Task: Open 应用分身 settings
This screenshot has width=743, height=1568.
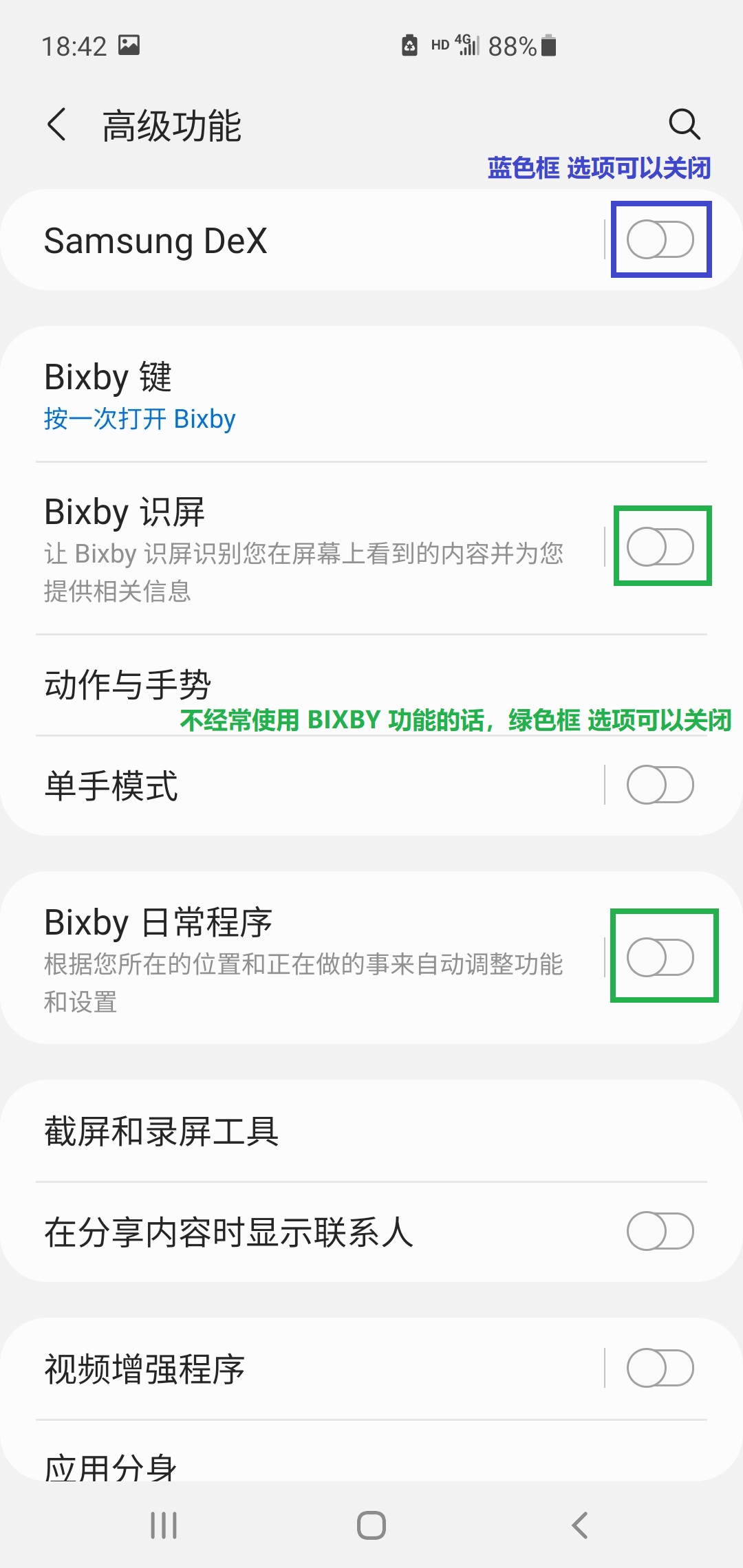Action: (x=371, y=1451)
